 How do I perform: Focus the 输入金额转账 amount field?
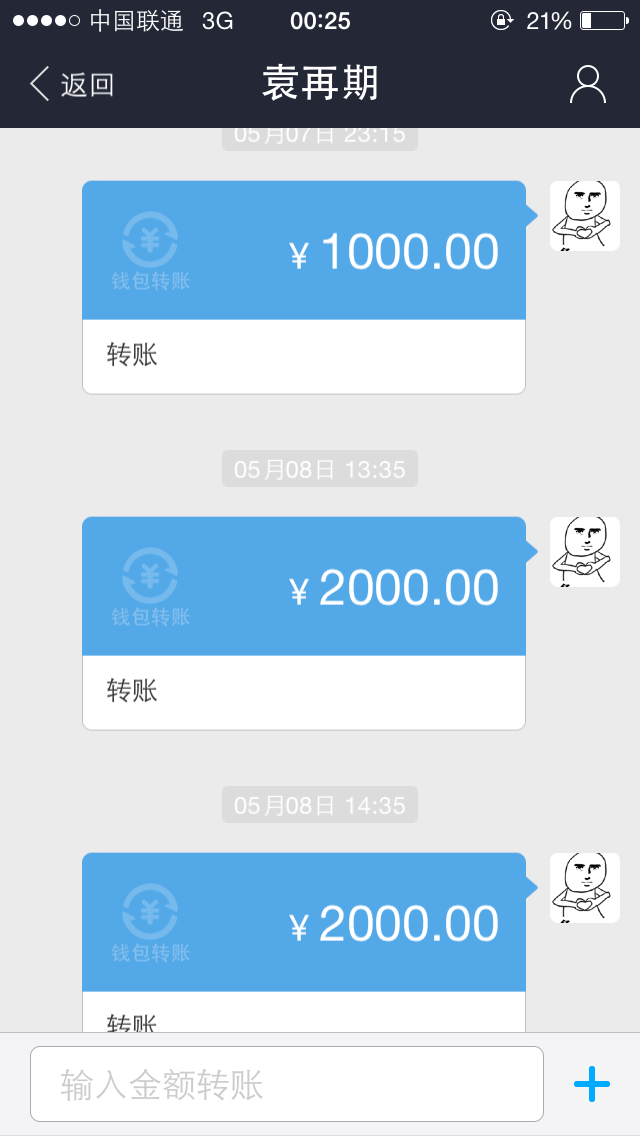(287, 1084)
